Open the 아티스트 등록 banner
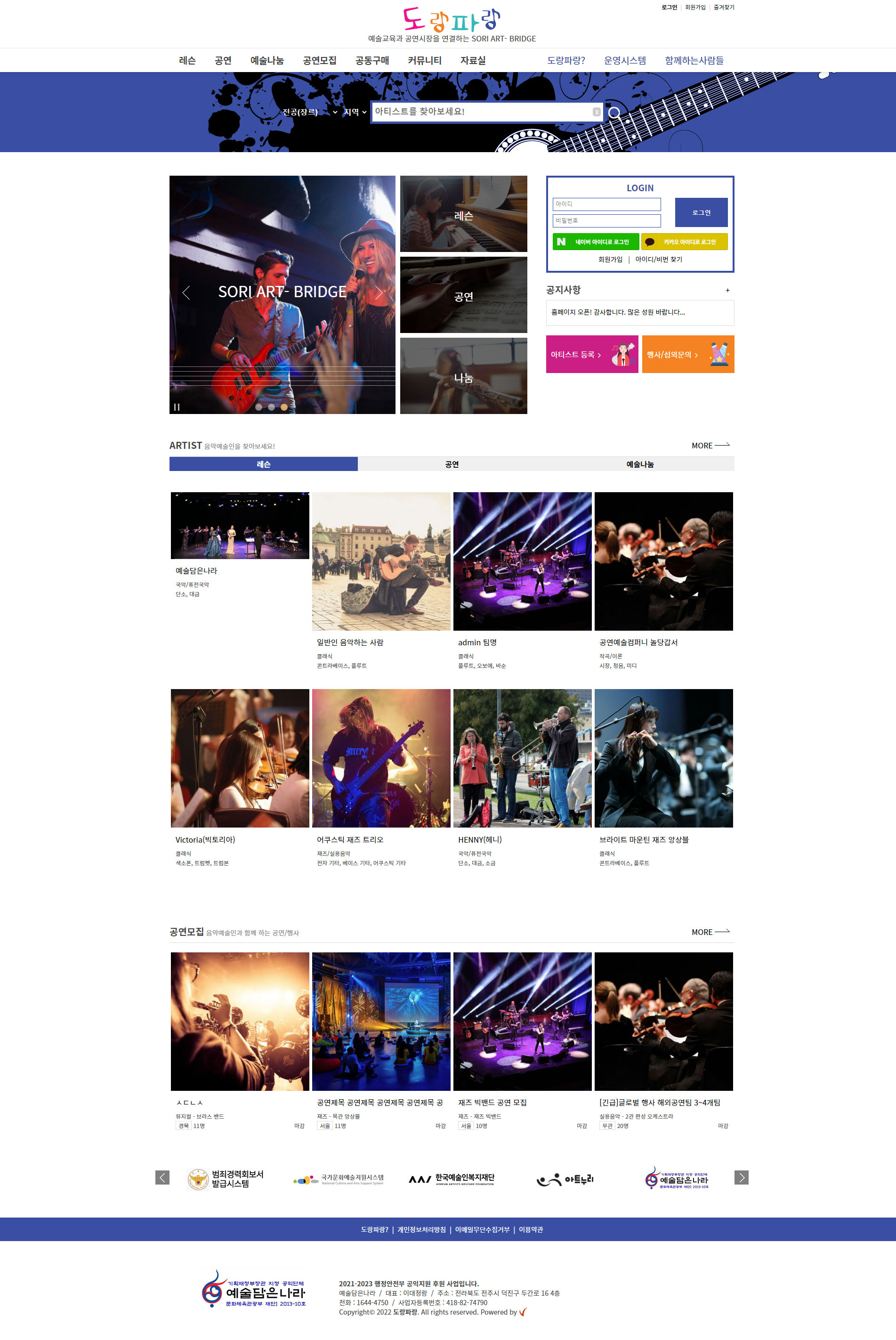Screen dimensions: 896x1340 591,355
